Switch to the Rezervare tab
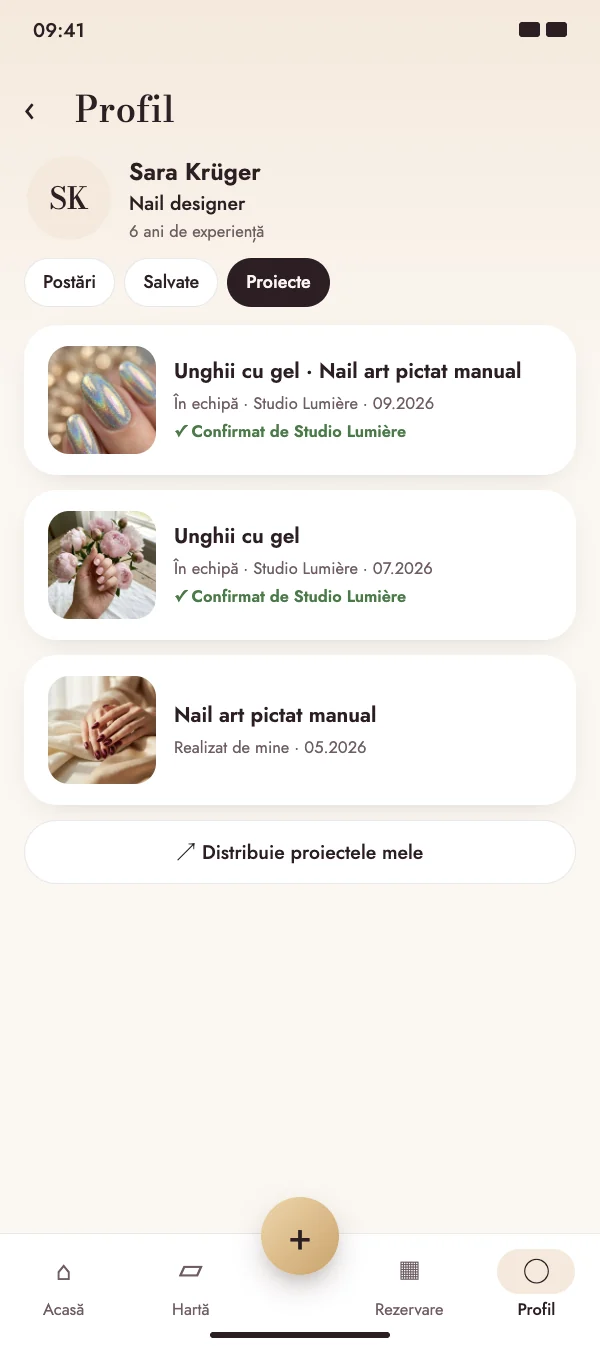The width and height of the screenshot is (600, 1347). click(409, 1286)
